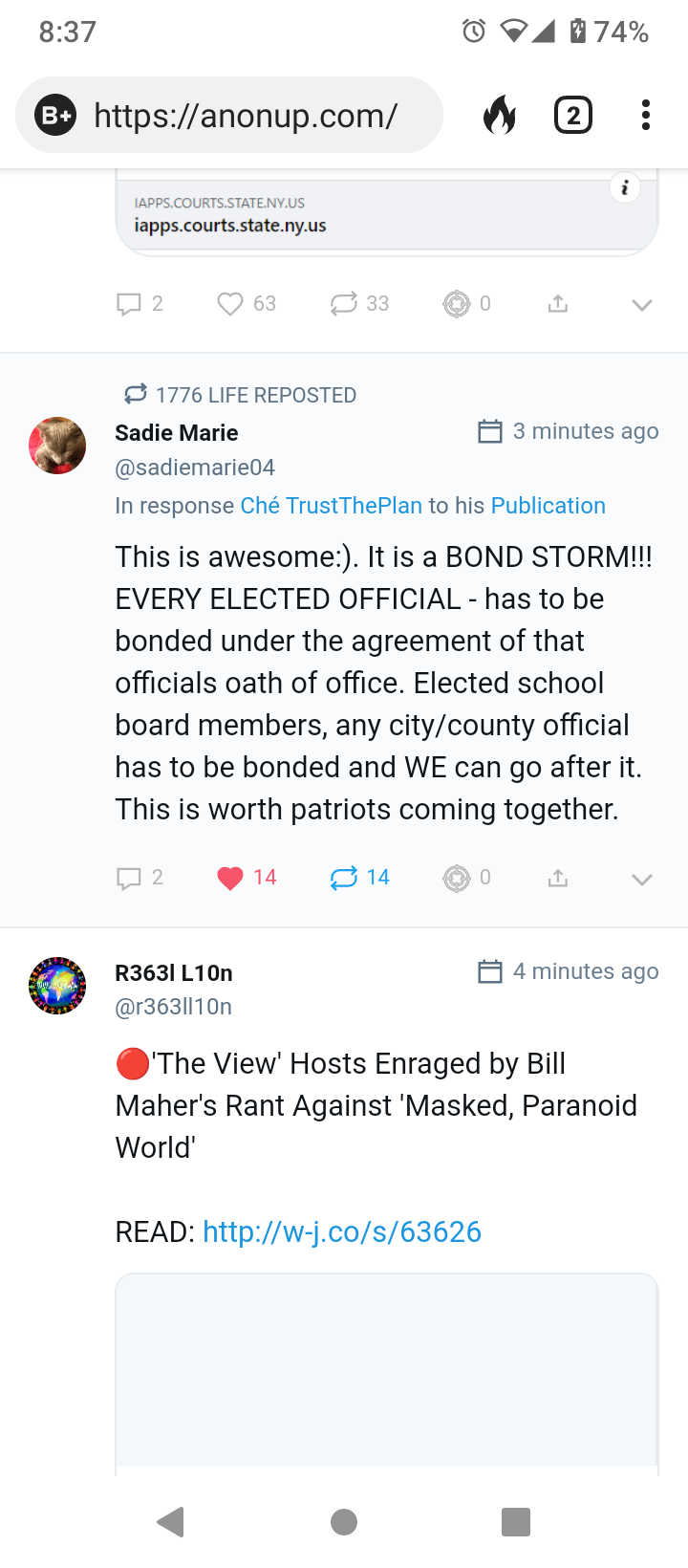Undo repost on Sadie Marie's post
This screenshot has width=688, height=1568.
coord(343,878)
